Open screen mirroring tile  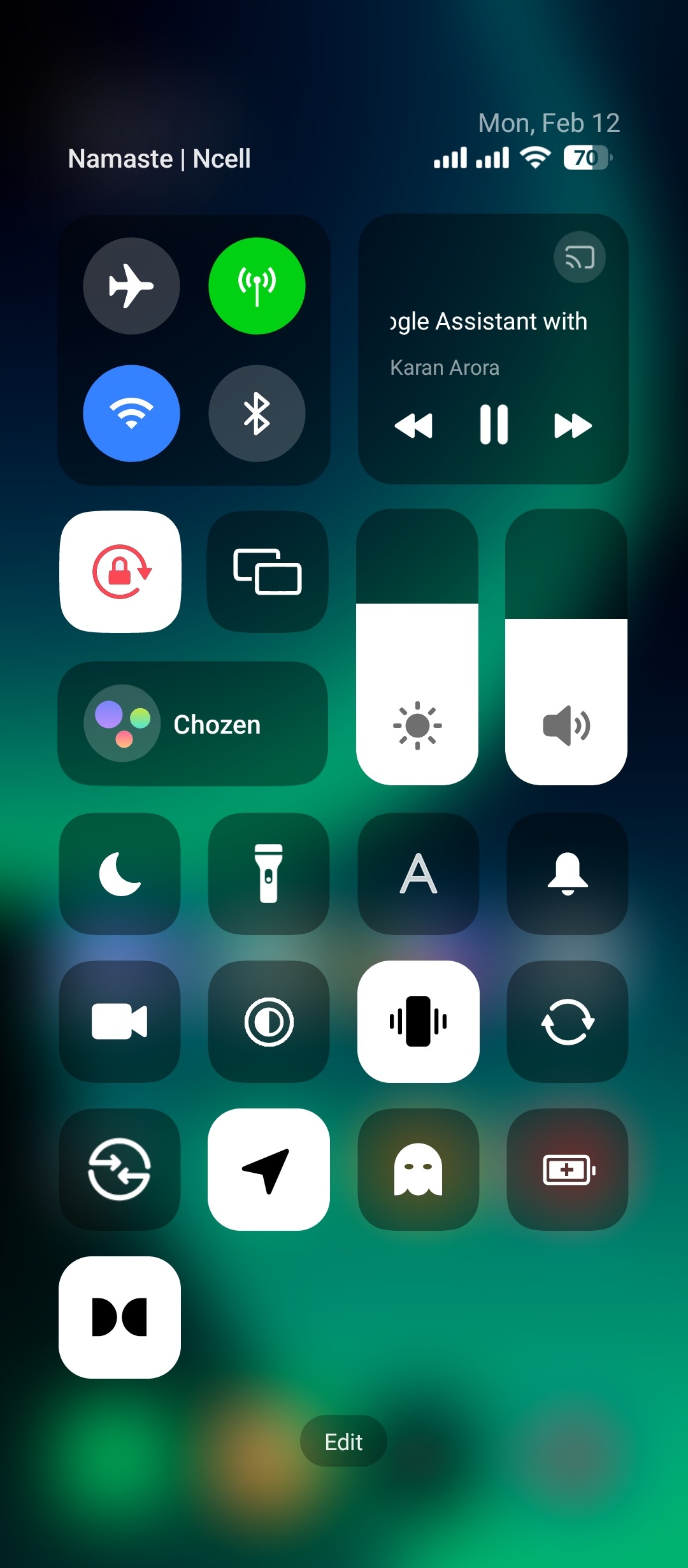(x=268, y=571)
